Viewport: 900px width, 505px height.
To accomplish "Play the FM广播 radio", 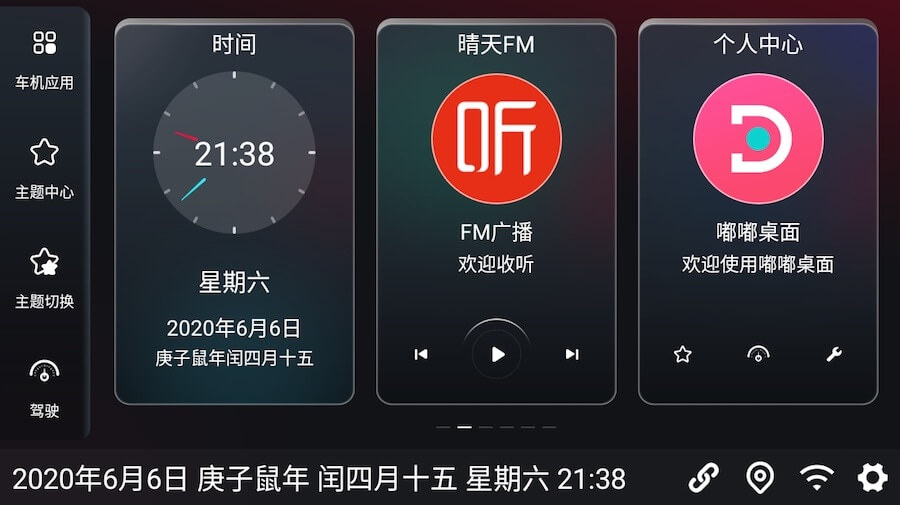I will click(497, 354).
